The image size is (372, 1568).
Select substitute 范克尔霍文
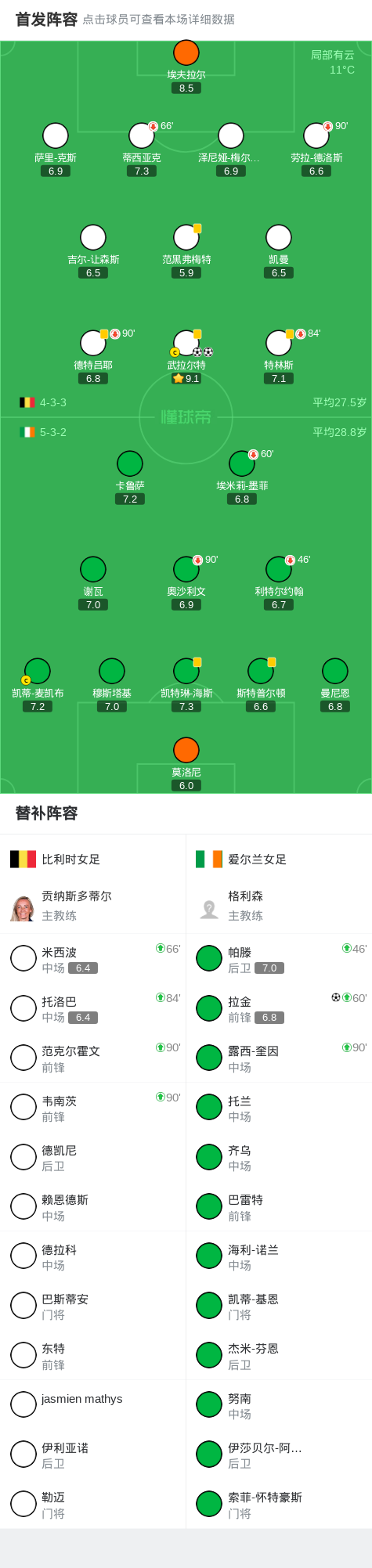tap(93, 1058)
